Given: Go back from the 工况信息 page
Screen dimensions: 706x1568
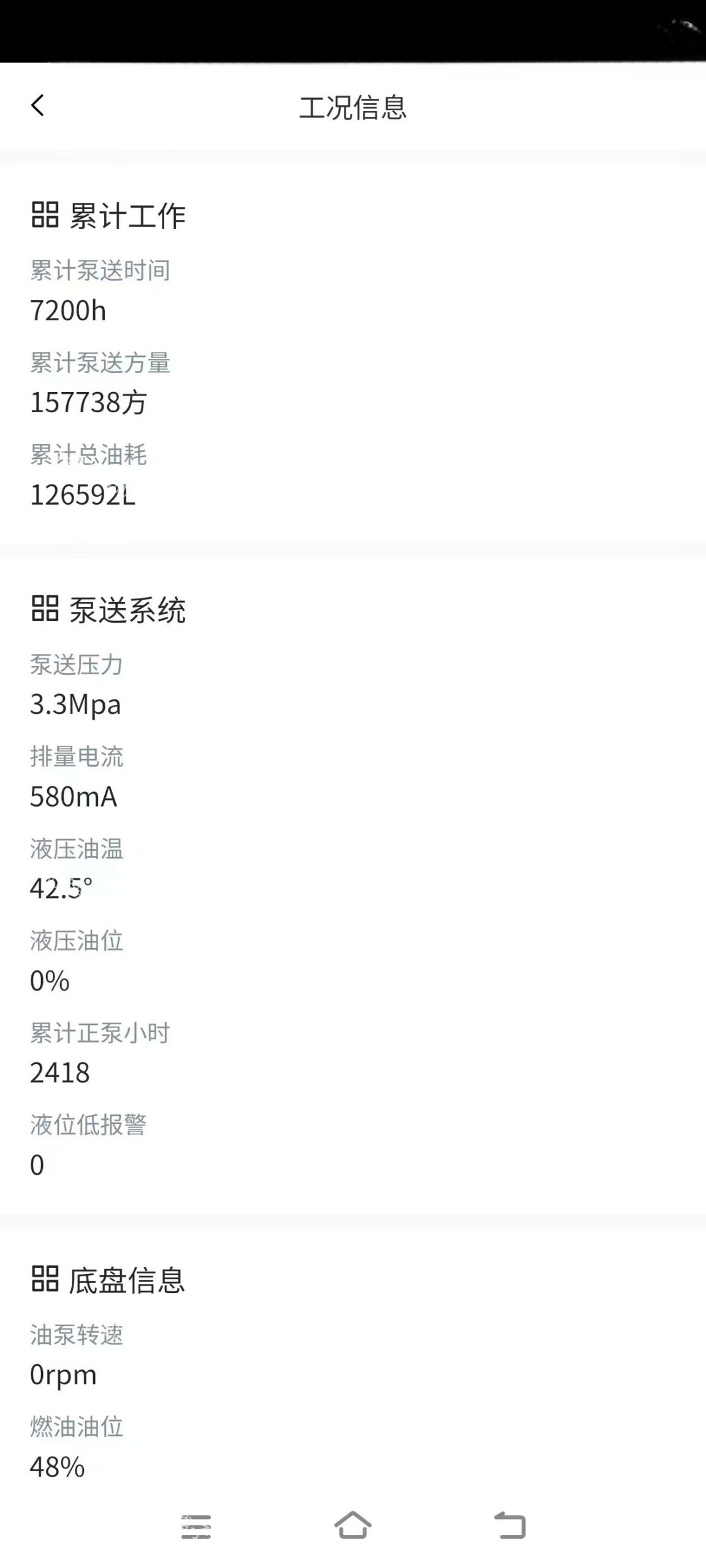Looking at the screenshot, I should [x=37, y=105].
